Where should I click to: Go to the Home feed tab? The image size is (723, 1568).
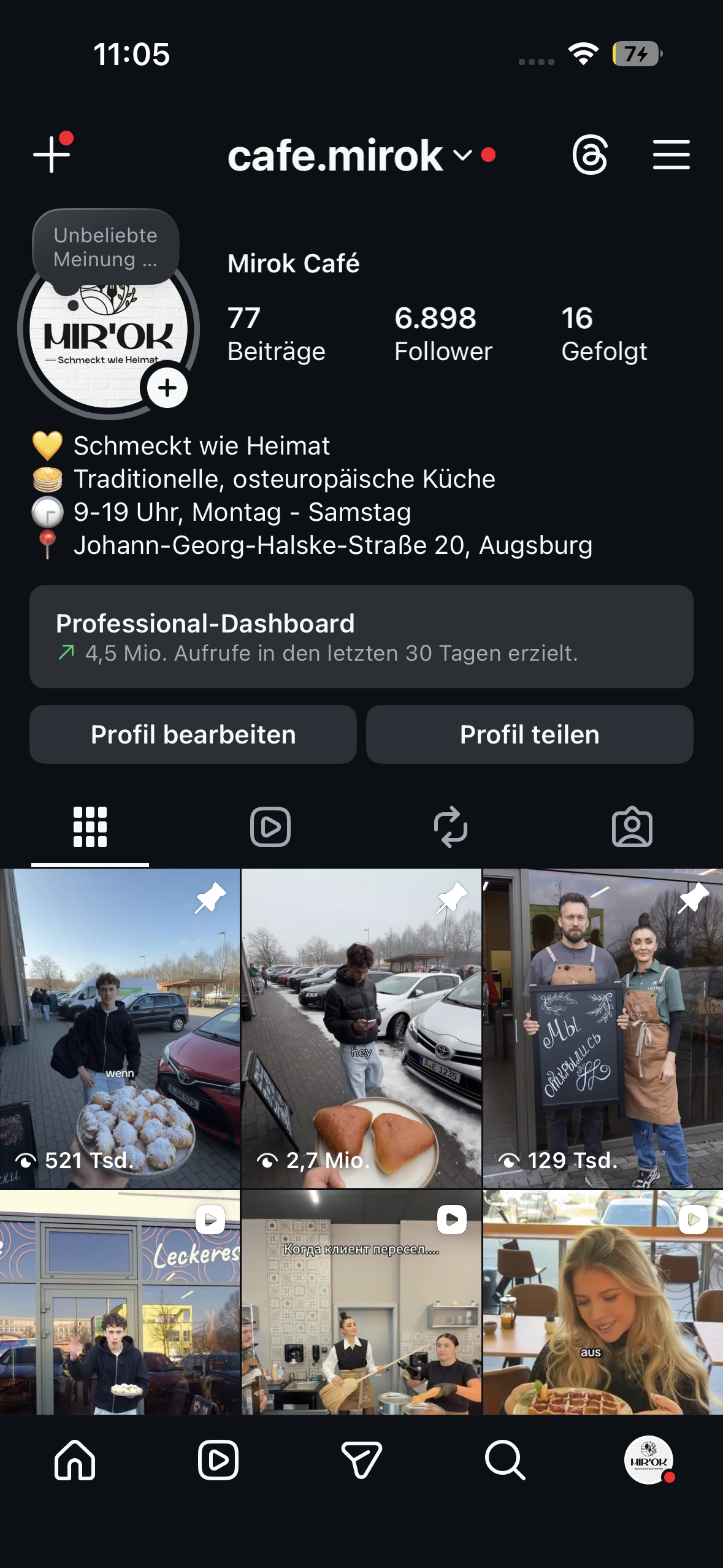pyautogui.click(x=75, y=1460)
